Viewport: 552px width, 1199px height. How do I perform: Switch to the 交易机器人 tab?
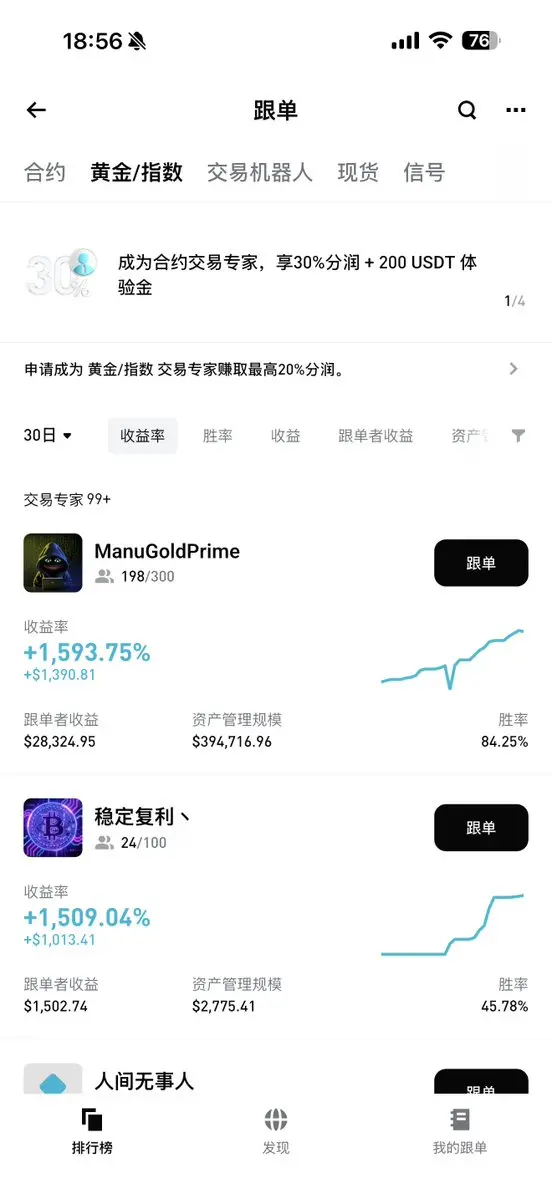pyautogui.click(x=260, y=172)
